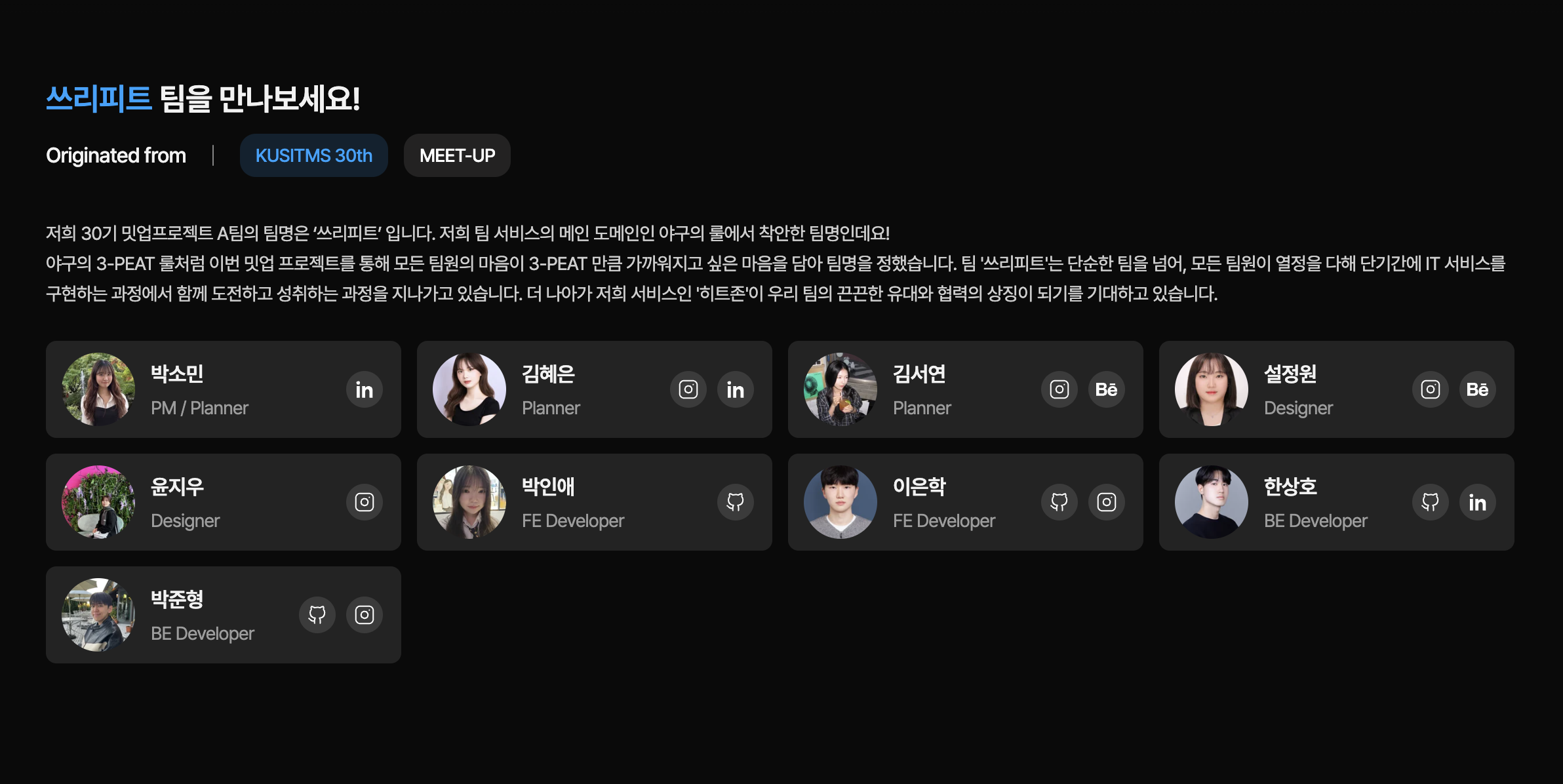Open 김서연's Behance portfolio

1106,389
